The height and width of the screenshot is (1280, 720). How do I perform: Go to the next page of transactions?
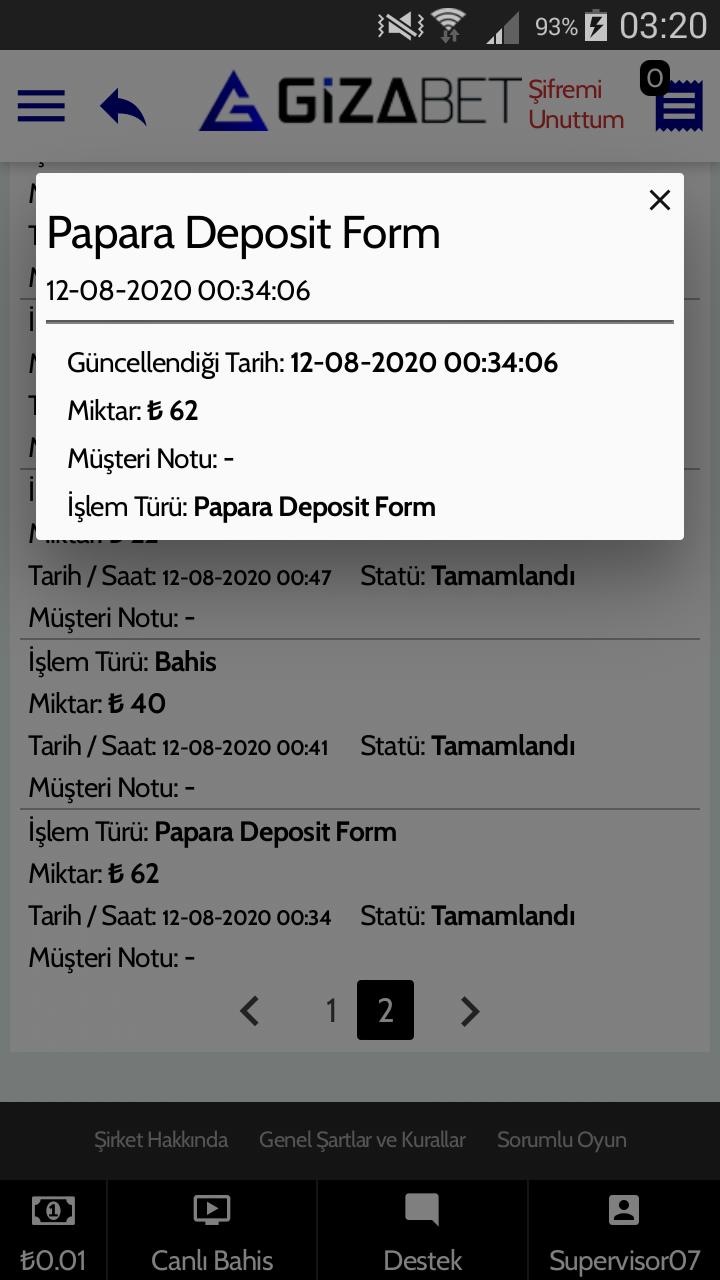click(x=470, y=1011)
